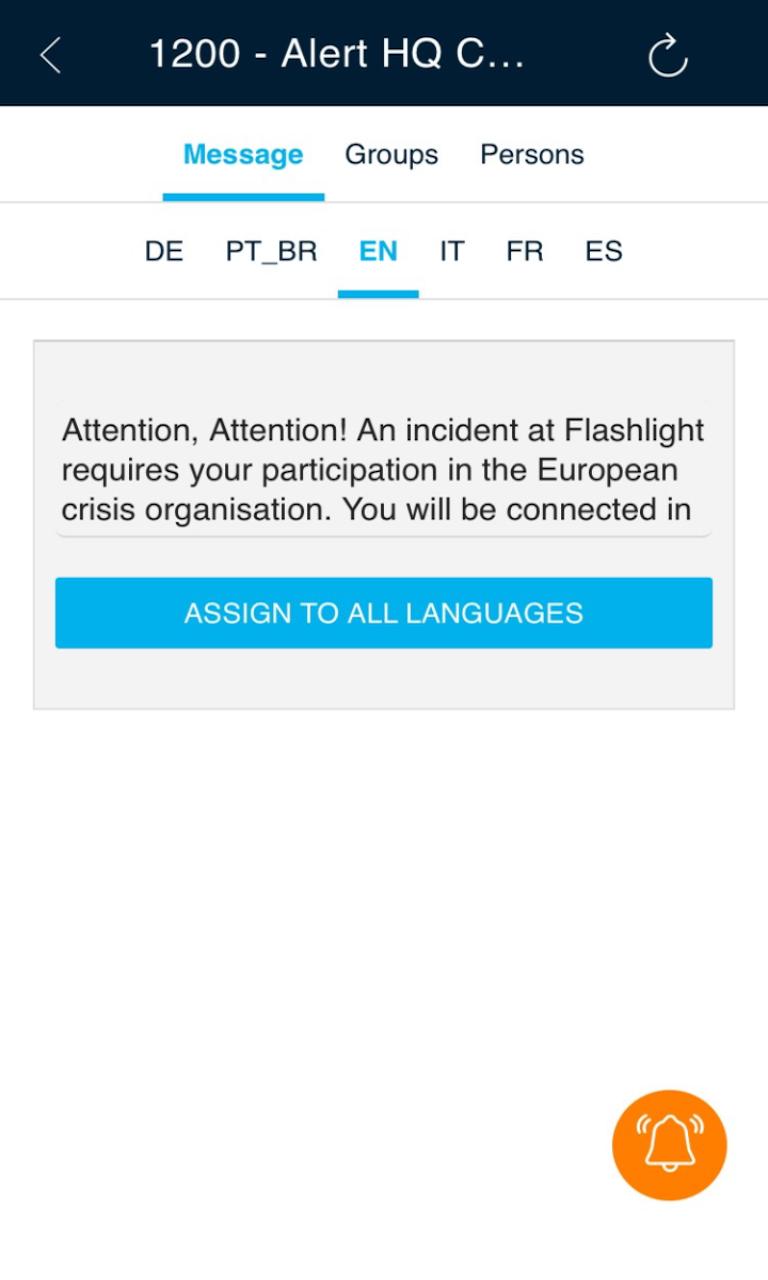Select the Message tab

243,154
